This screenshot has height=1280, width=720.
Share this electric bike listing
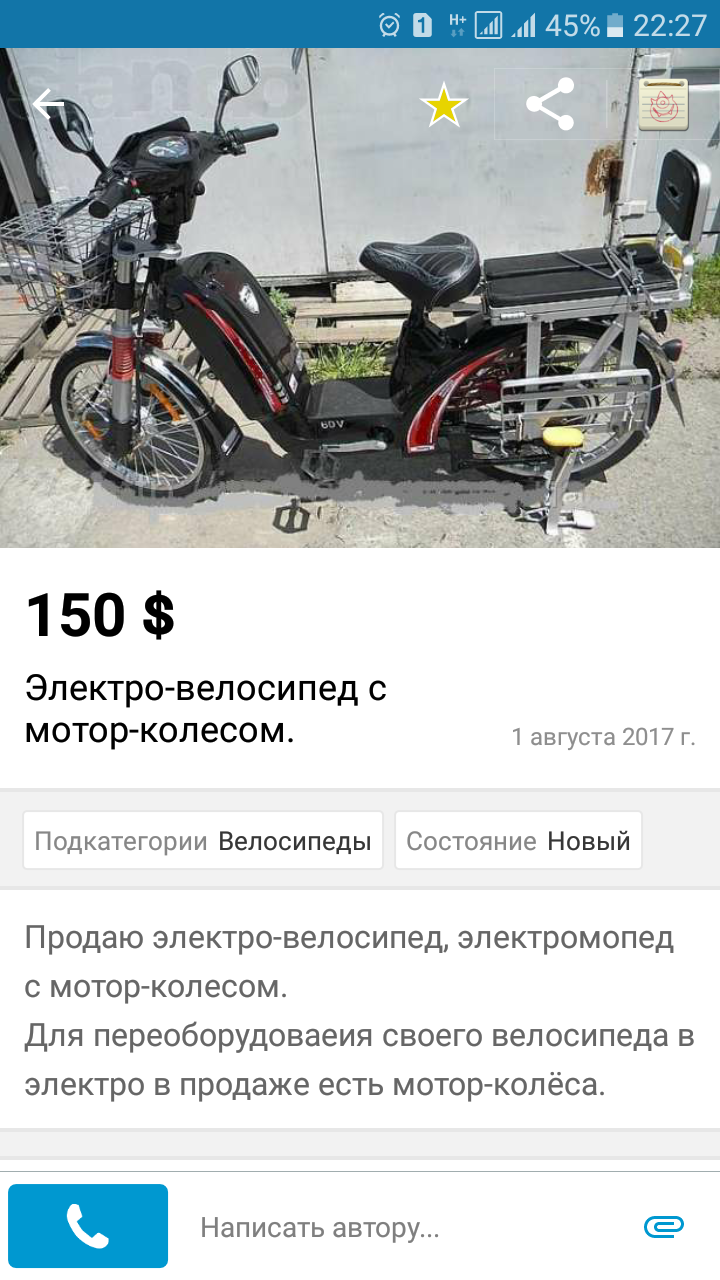pyautogui.click(x=550, y=104)
